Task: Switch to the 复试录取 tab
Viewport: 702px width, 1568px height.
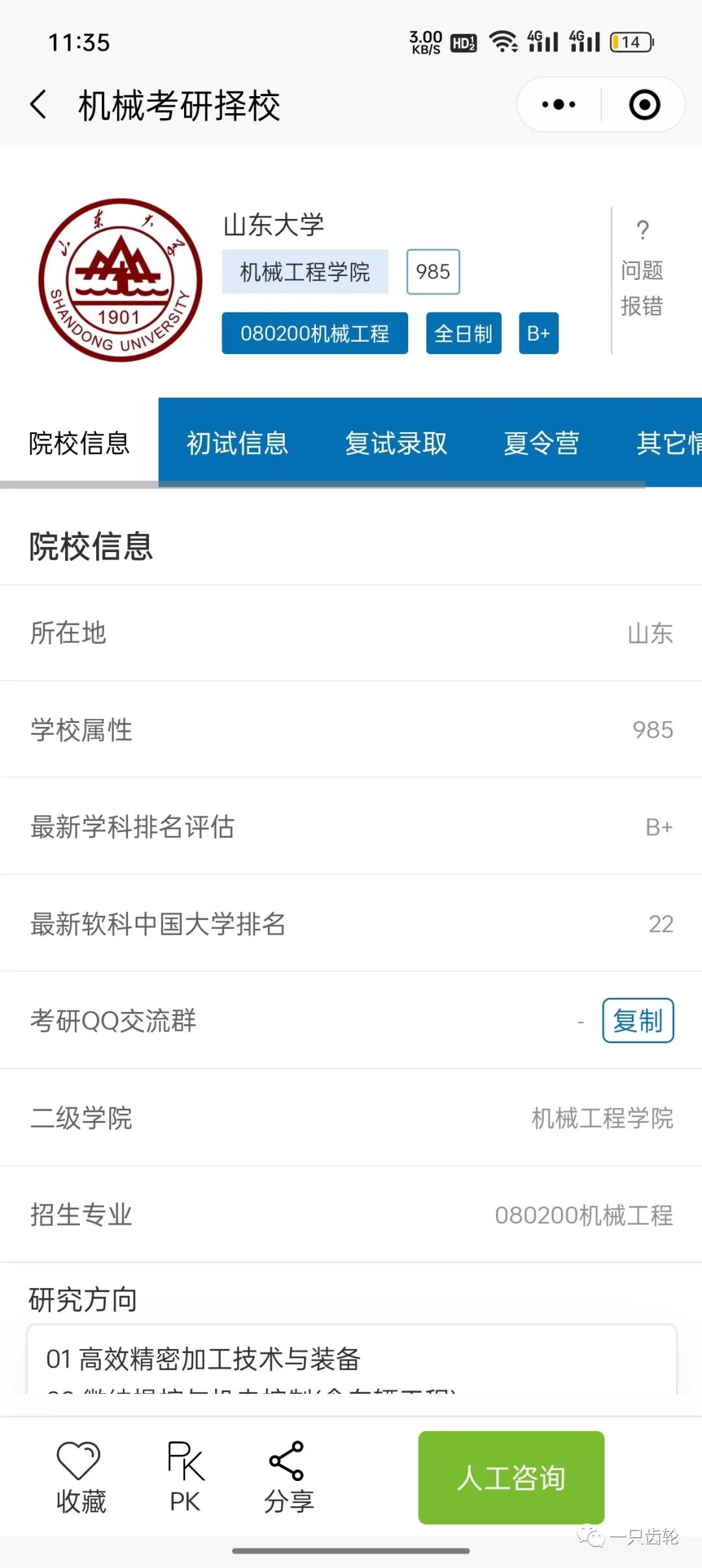Action: tap(396, 443)
